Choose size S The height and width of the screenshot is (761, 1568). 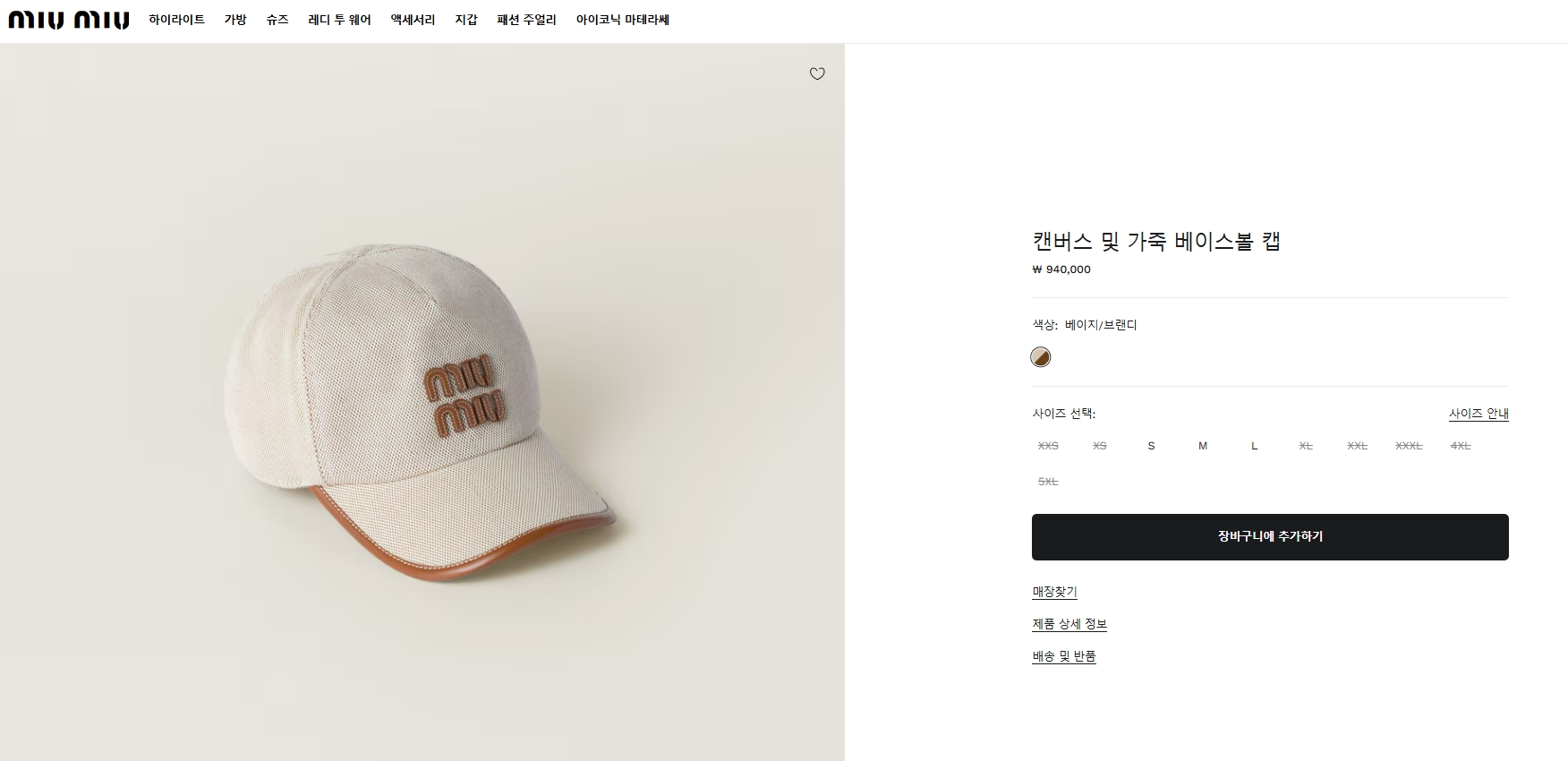click(x=1151, y=446)
